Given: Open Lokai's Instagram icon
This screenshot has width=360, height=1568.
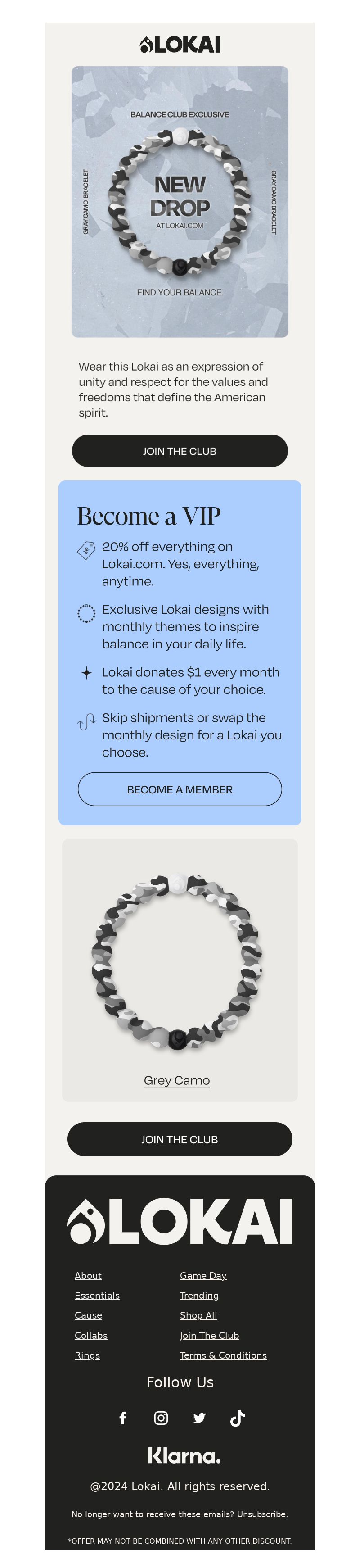Looking at the screenshot, I should (161, 1418).
